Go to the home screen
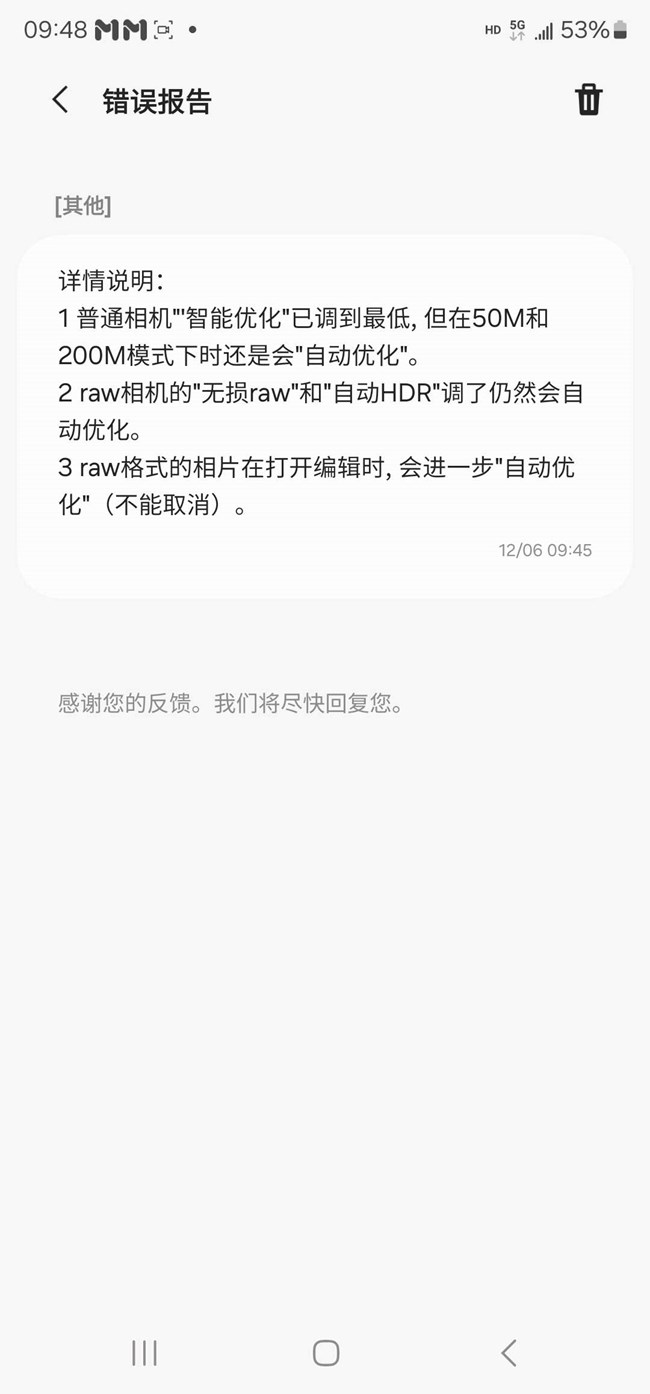Screen dimensions: 650x1394 coord(325,1353)
